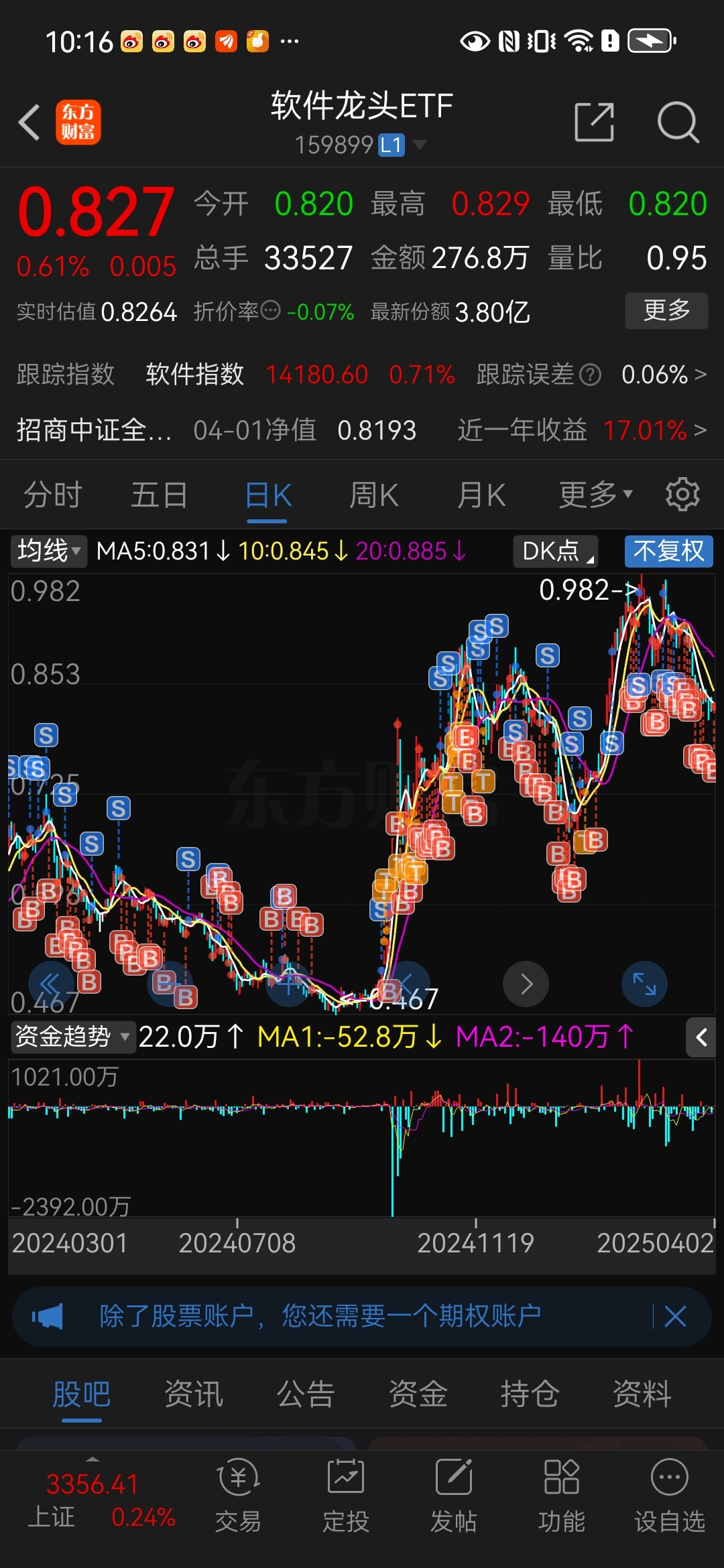Open the 资金趋势 indicator dropdown
This screenshot has height=1568, width=724.
72,1037
